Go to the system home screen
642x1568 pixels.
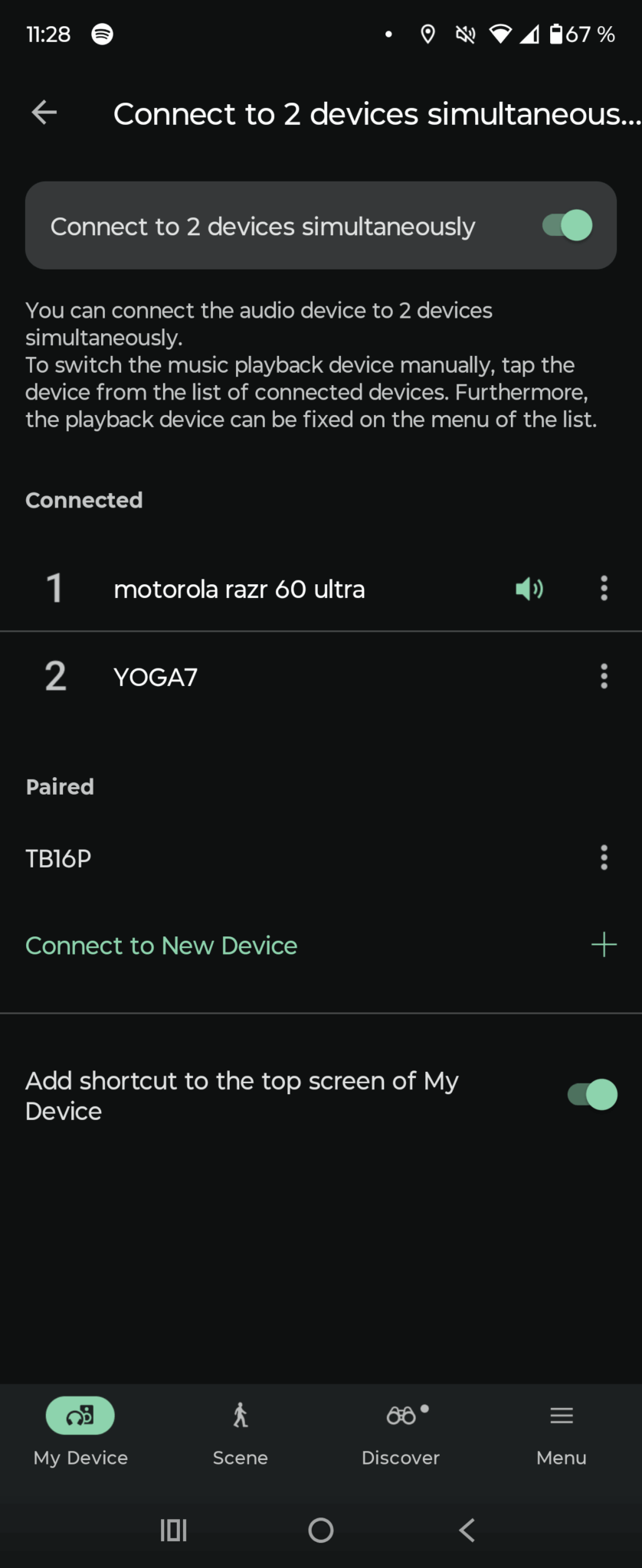point(321,1530)
